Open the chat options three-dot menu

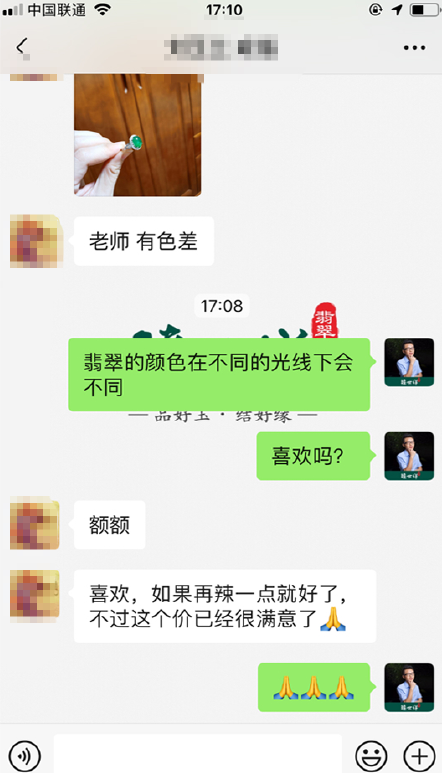pyautogui.click(x=414, y=48)
